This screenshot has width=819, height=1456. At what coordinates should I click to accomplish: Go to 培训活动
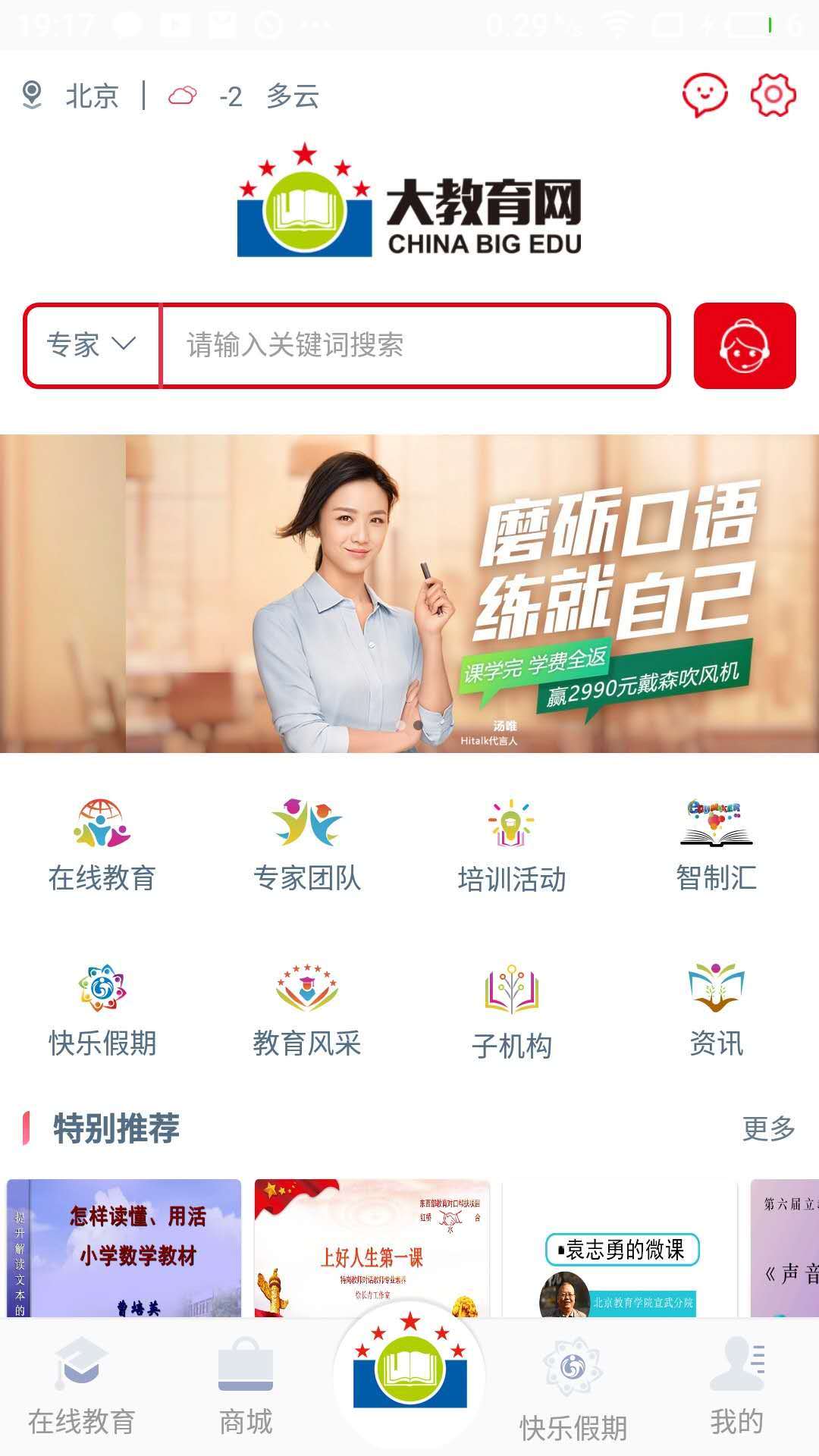tap(512, 844)
